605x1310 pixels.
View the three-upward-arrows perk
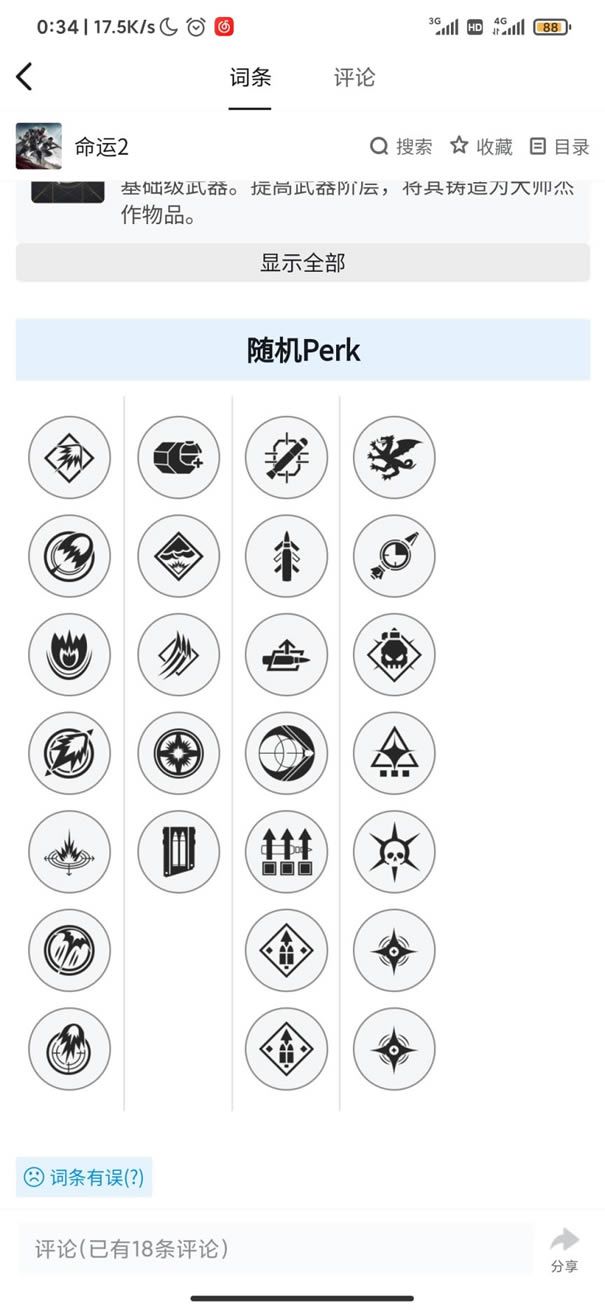(x=286, y=852)
